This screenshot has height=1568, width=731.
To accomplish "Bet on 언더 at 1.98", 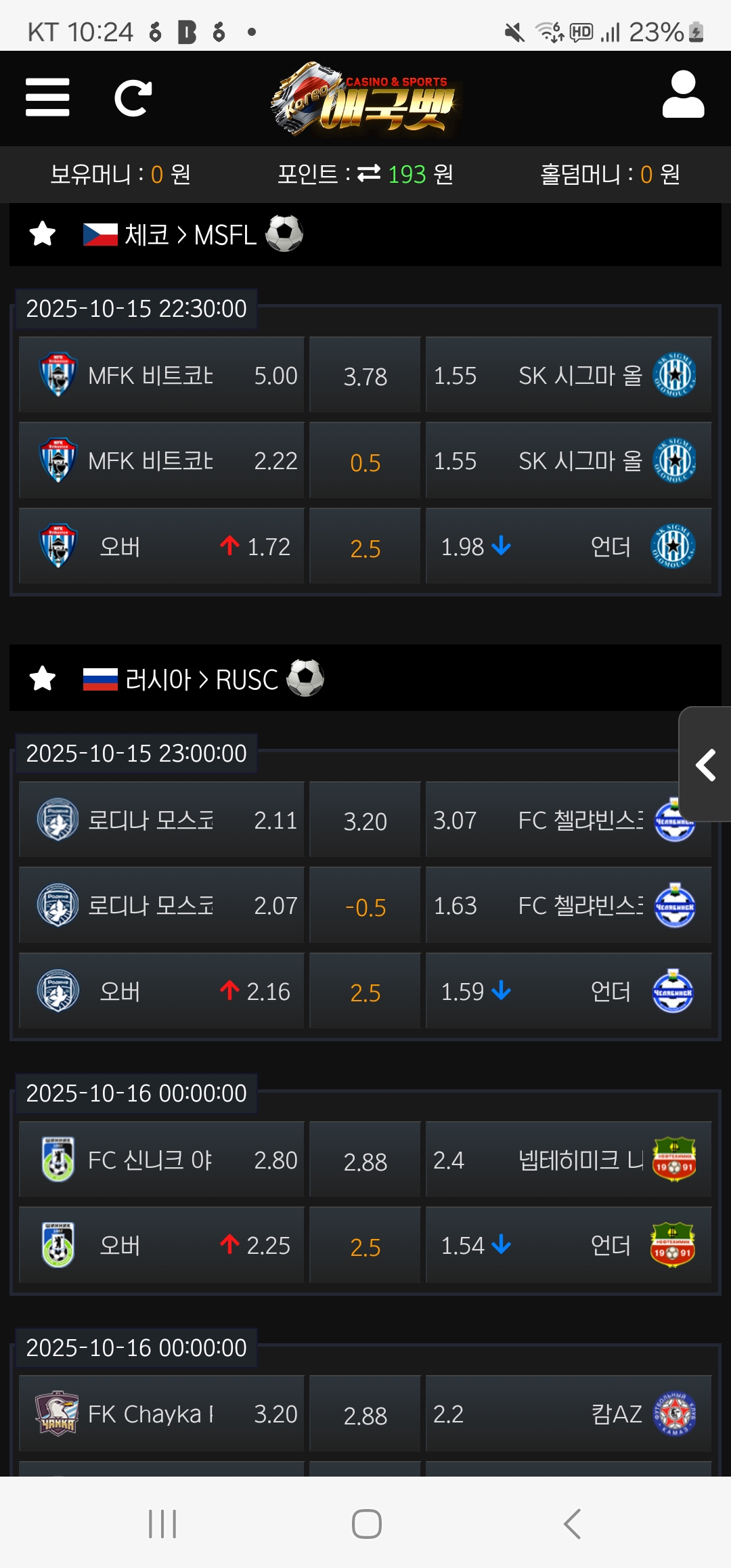I will pyautogui.click(x=568, y=546).
